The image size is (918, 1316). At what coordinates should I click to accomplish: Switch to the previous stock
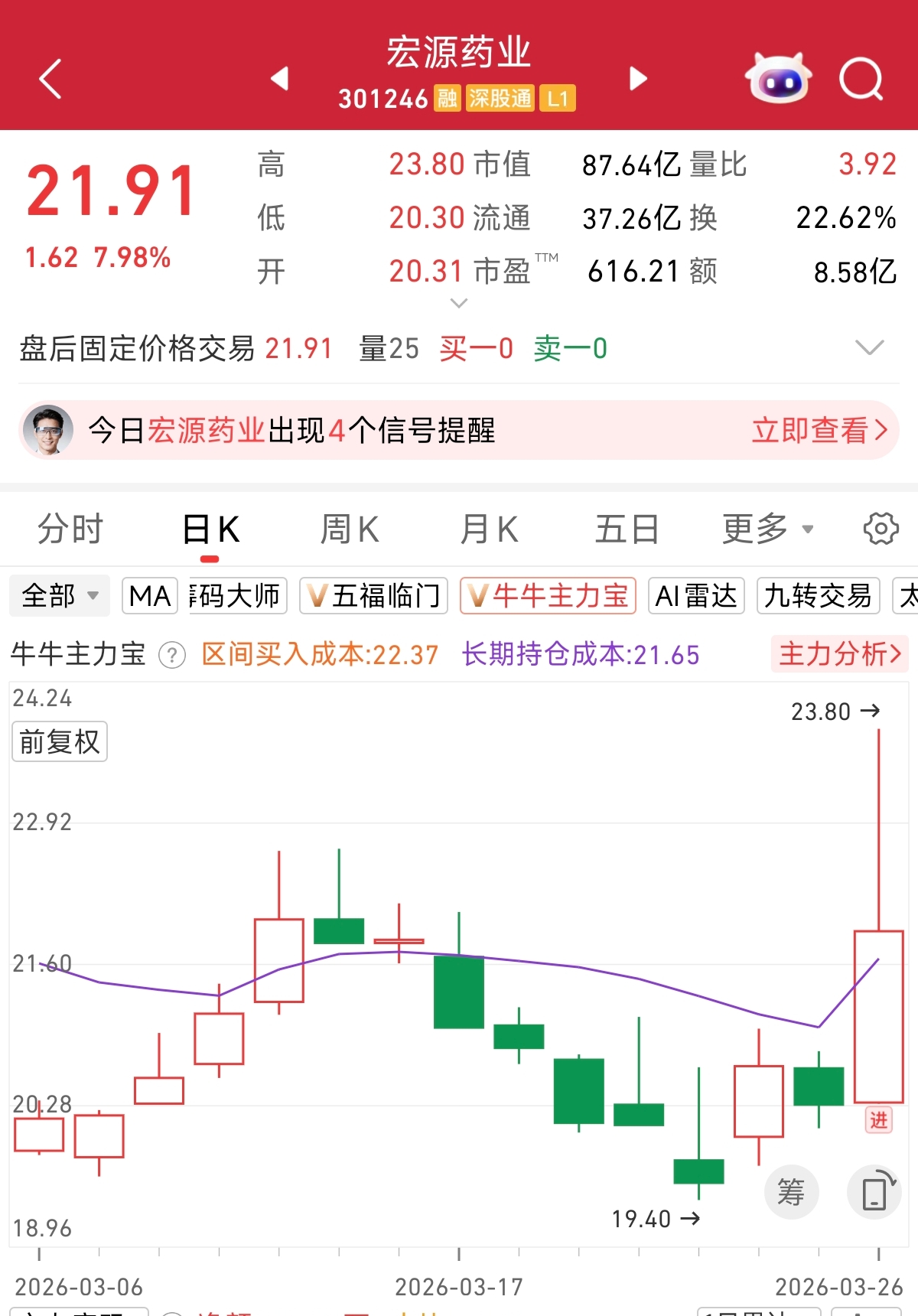[x=280, y=78]
